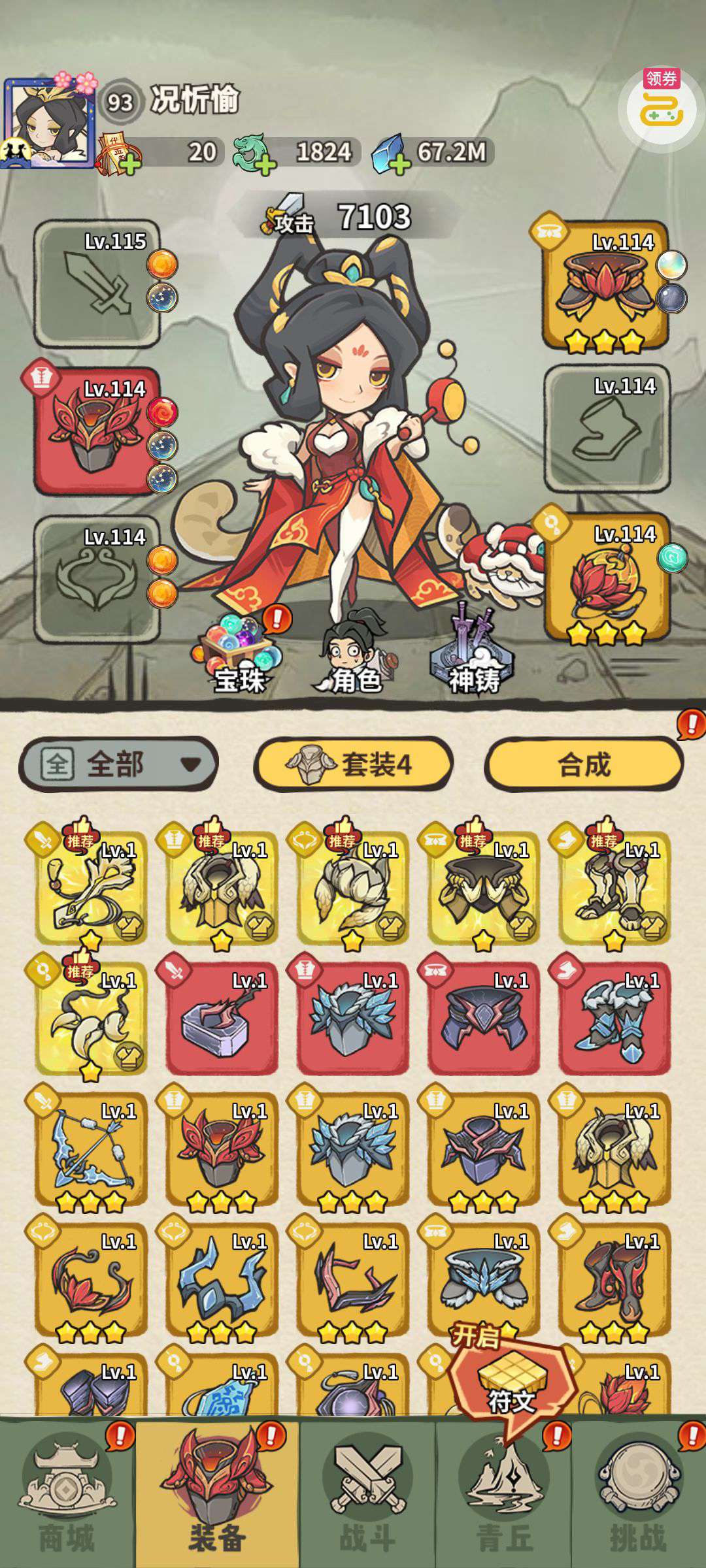Switch to the 挑战 challenge tab

(x=639, y=1496)
